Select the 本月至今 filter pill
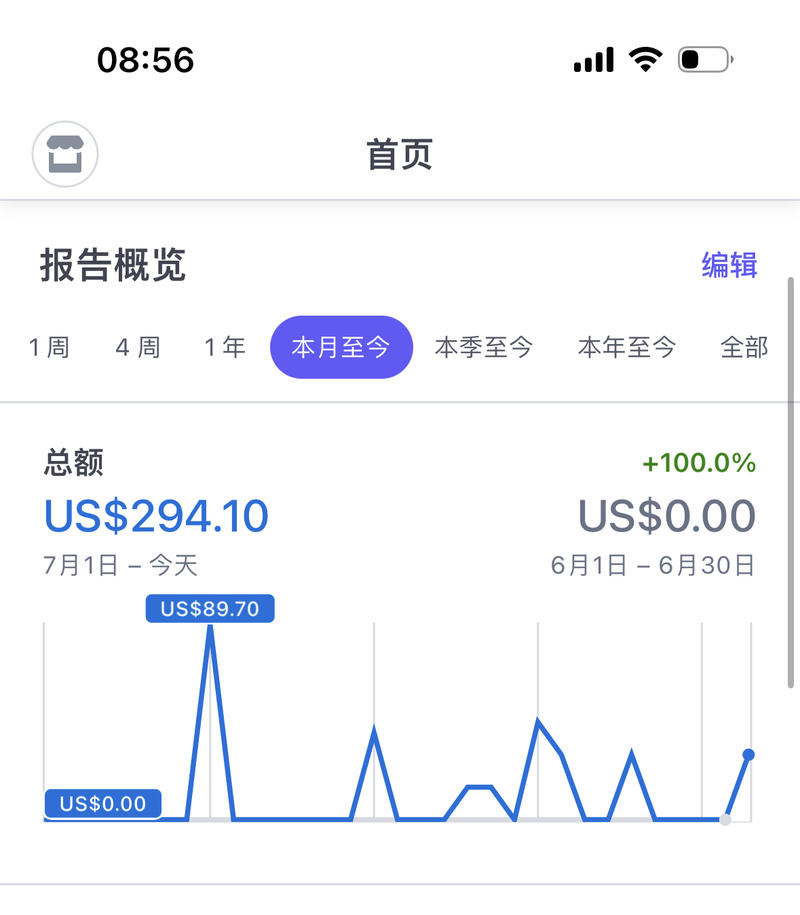 tap(341, 347)
